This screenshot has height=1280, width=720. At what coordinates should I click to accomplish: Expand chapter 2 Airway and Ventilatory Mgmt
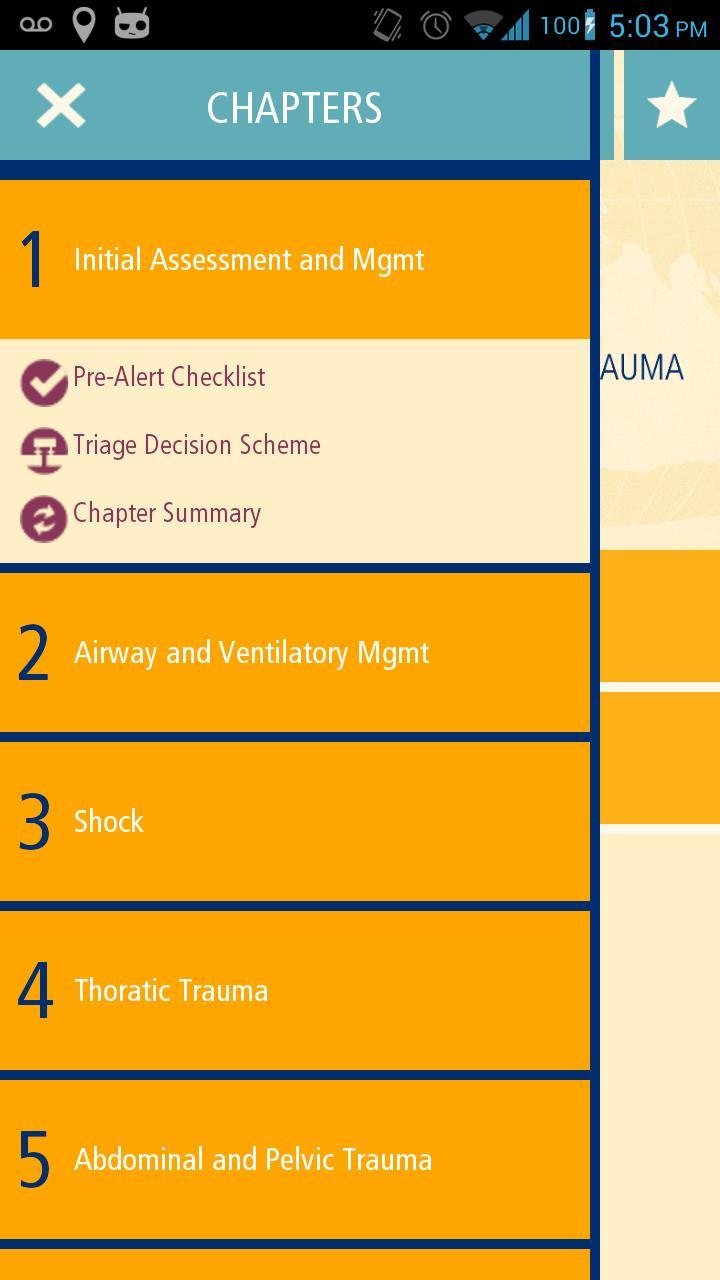point(295,653)
